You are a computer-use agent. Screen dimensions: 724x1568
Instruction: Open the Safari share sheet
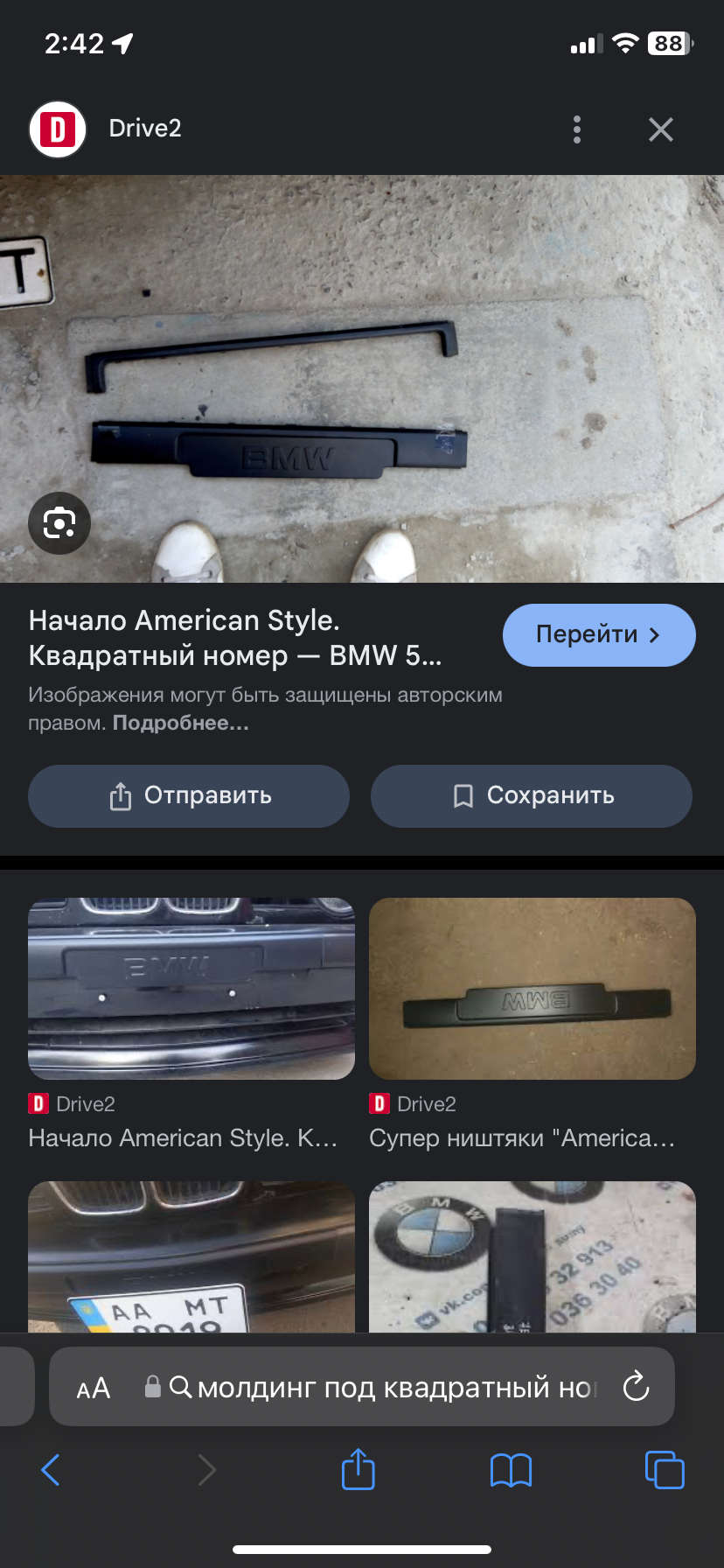point(359,1468)
